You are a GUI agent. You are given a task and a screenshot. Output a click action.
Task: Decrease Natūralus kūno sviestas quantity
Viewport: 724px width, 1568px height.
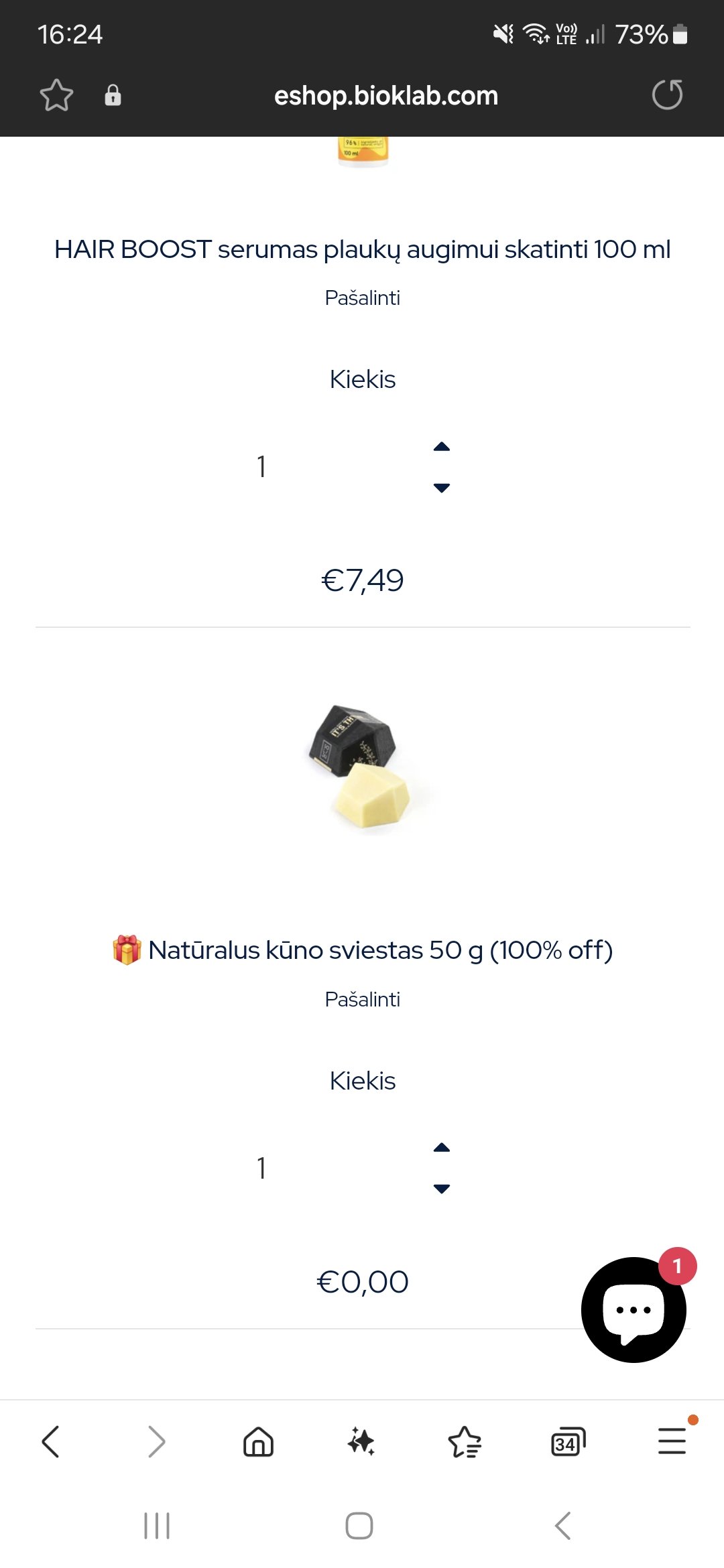[442, 1189]
